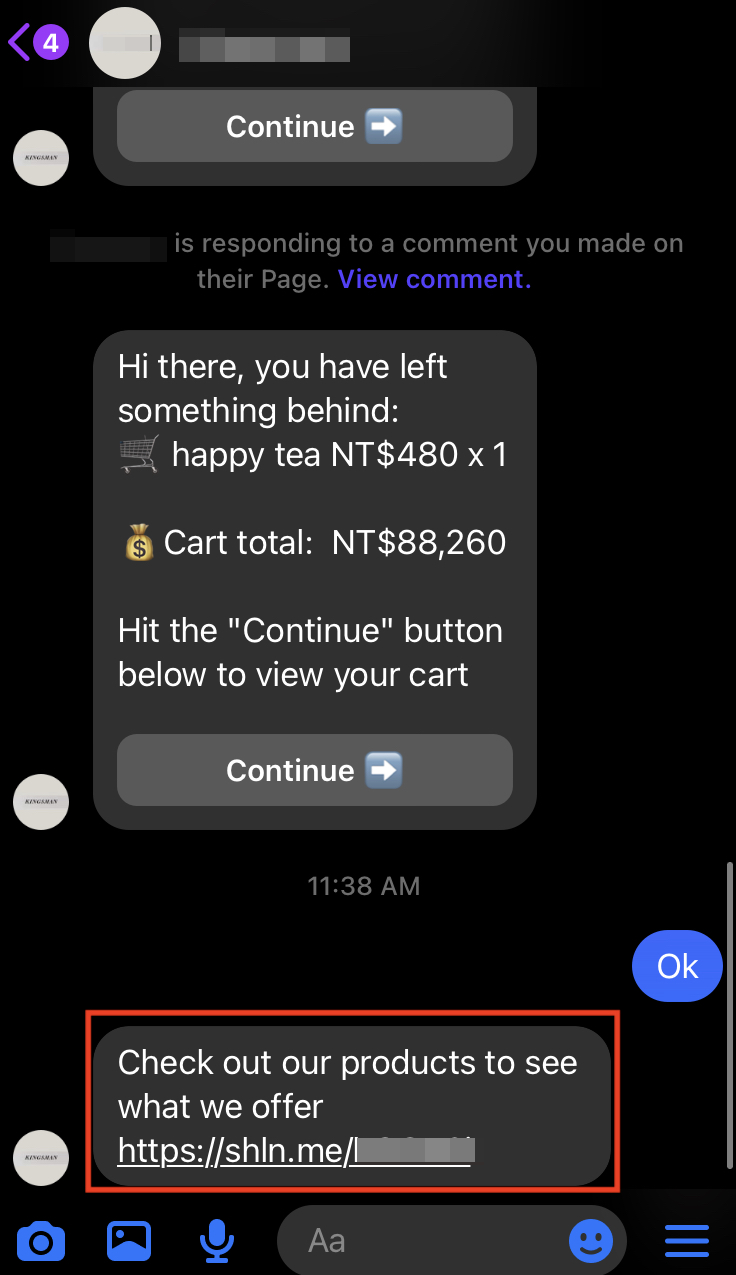Screen dimensions: 736x1275
Task: Tap the topmost Continue button
Action: pos(315,126)
